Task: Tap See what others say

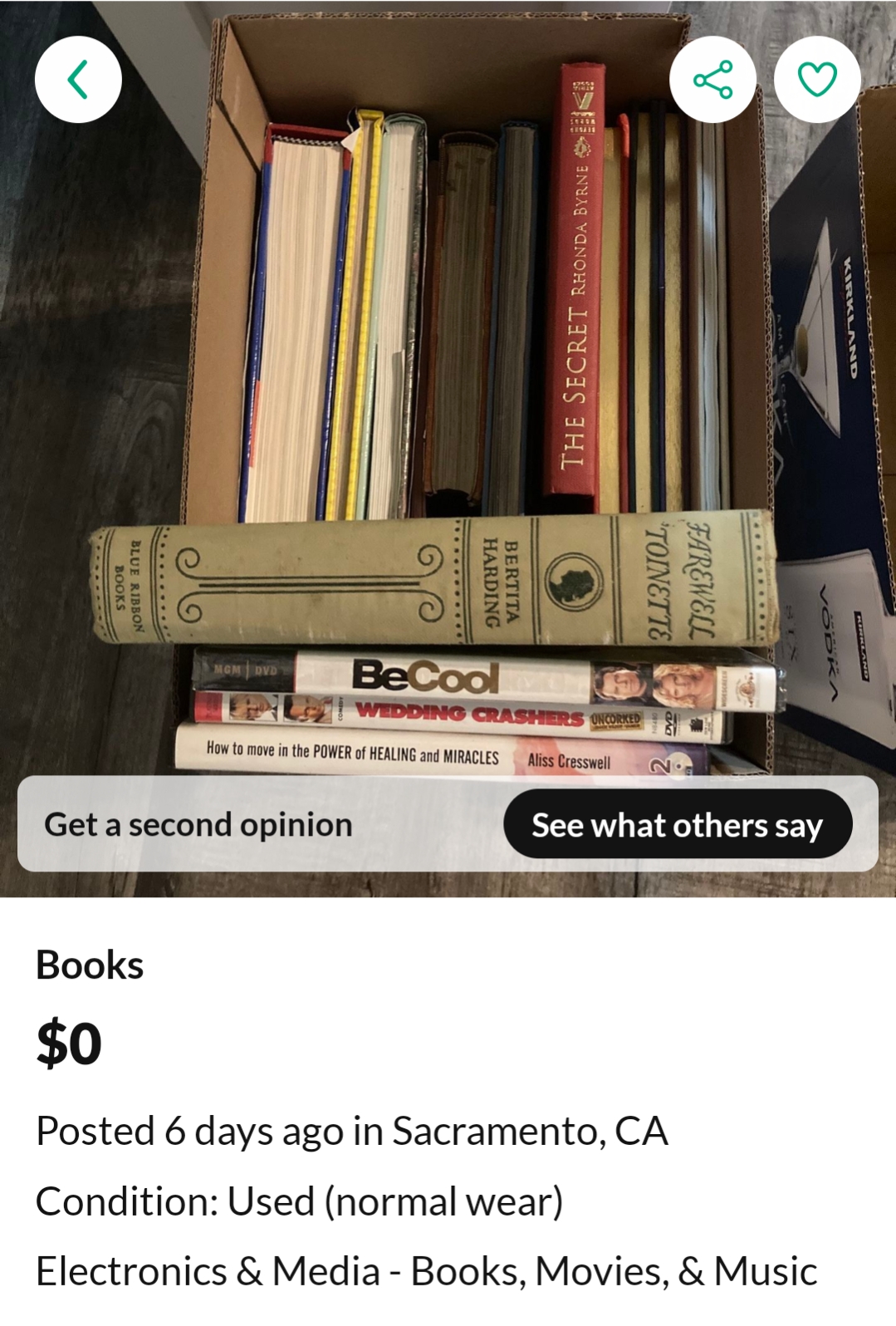Action: point(677,824)
